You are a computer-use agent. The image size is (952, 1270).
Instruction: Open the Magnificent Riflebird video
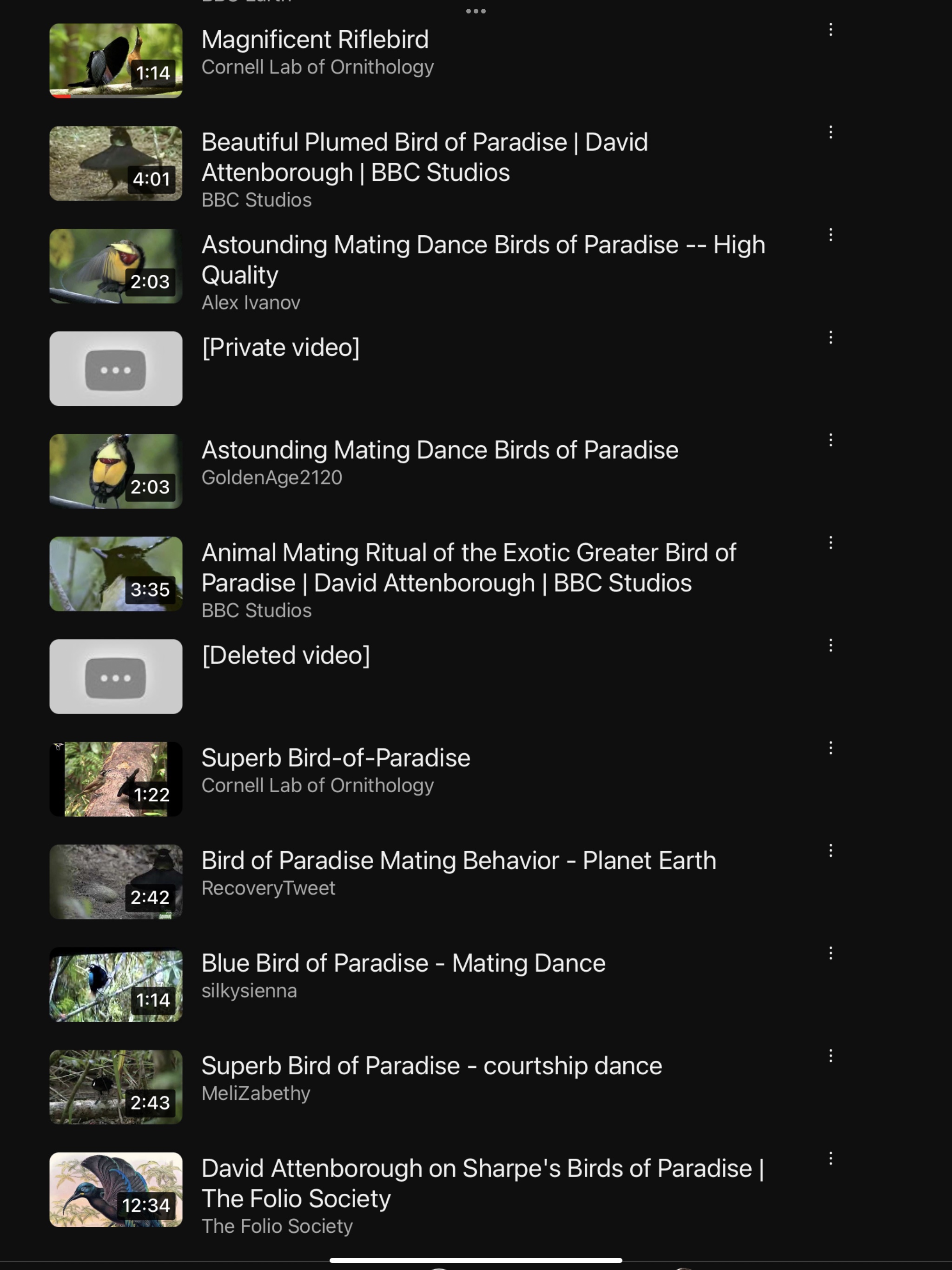tap(315, 40)
